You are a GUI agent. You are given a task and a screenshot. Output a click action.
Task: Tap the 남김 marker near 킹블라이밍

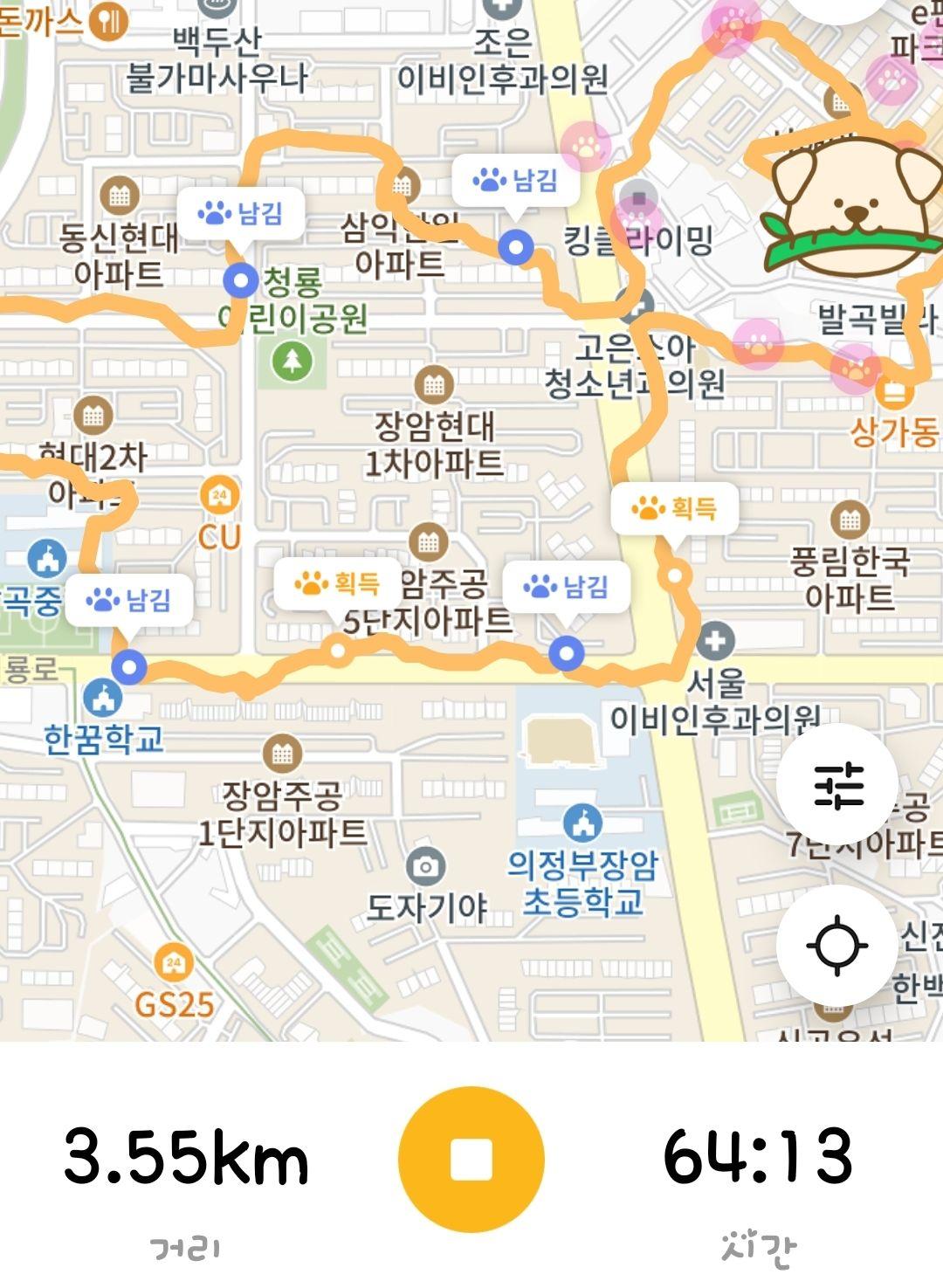click(515, 182)
